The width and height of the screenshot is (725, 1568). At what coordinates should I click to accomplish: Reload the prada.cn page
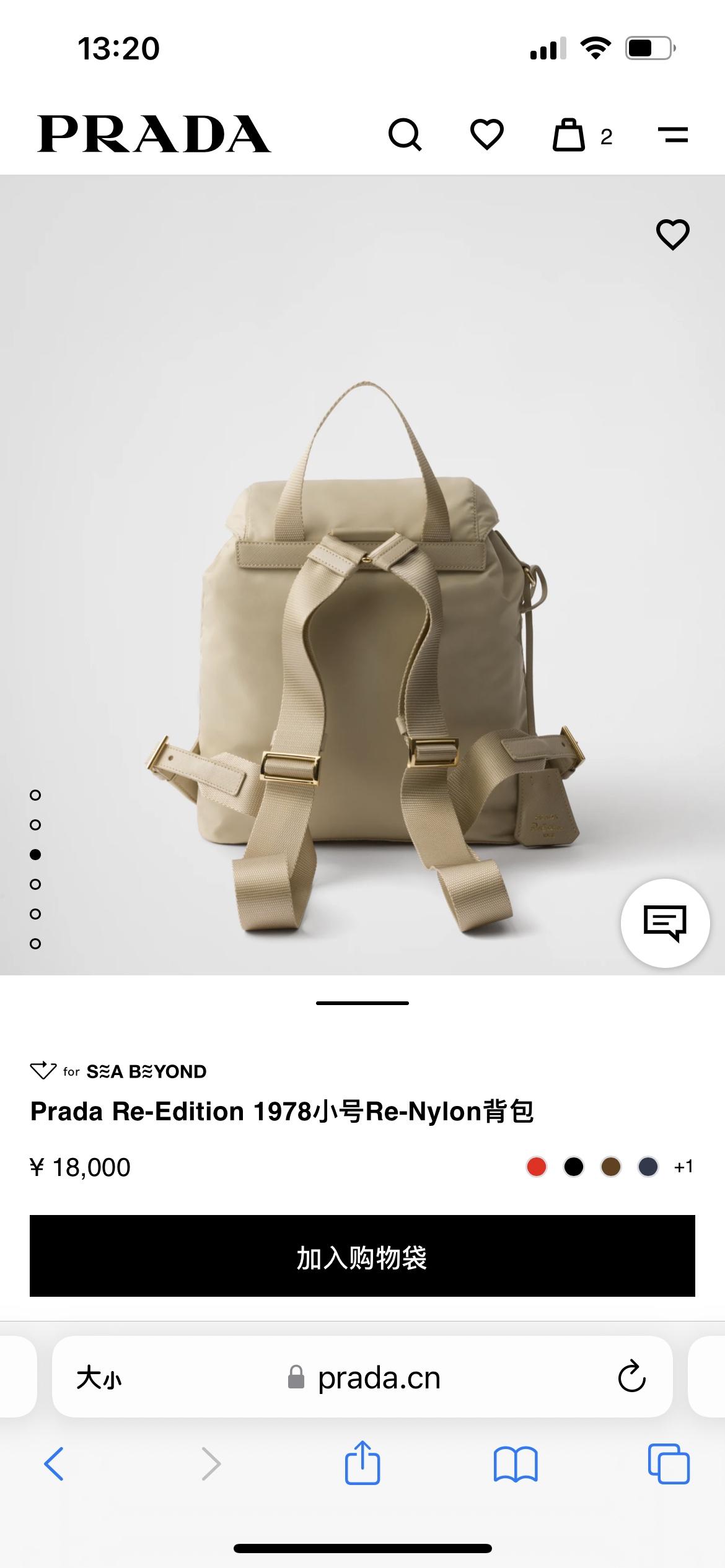(x=631, y=1377)
